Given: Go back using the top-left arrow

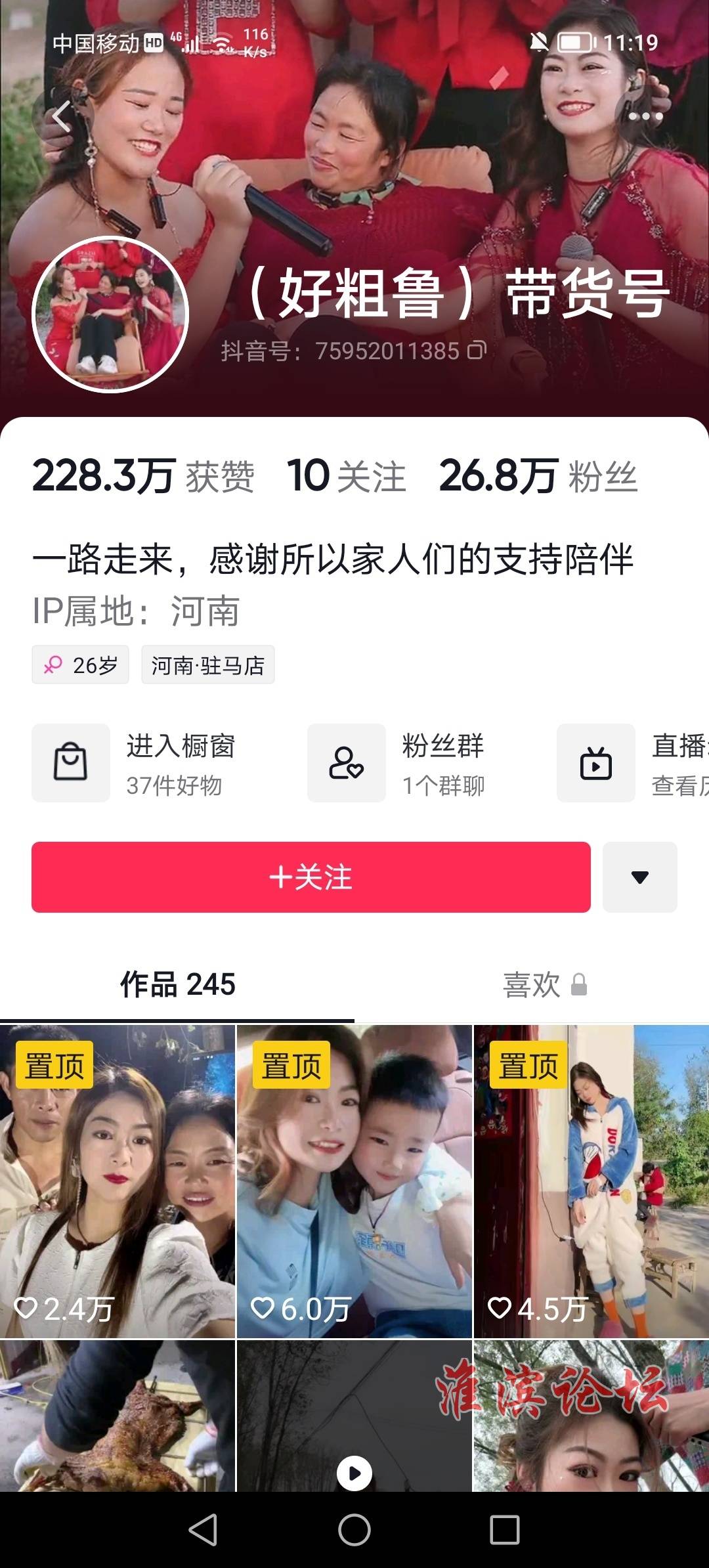Looking at the screenshot, I should pos(62,117).
